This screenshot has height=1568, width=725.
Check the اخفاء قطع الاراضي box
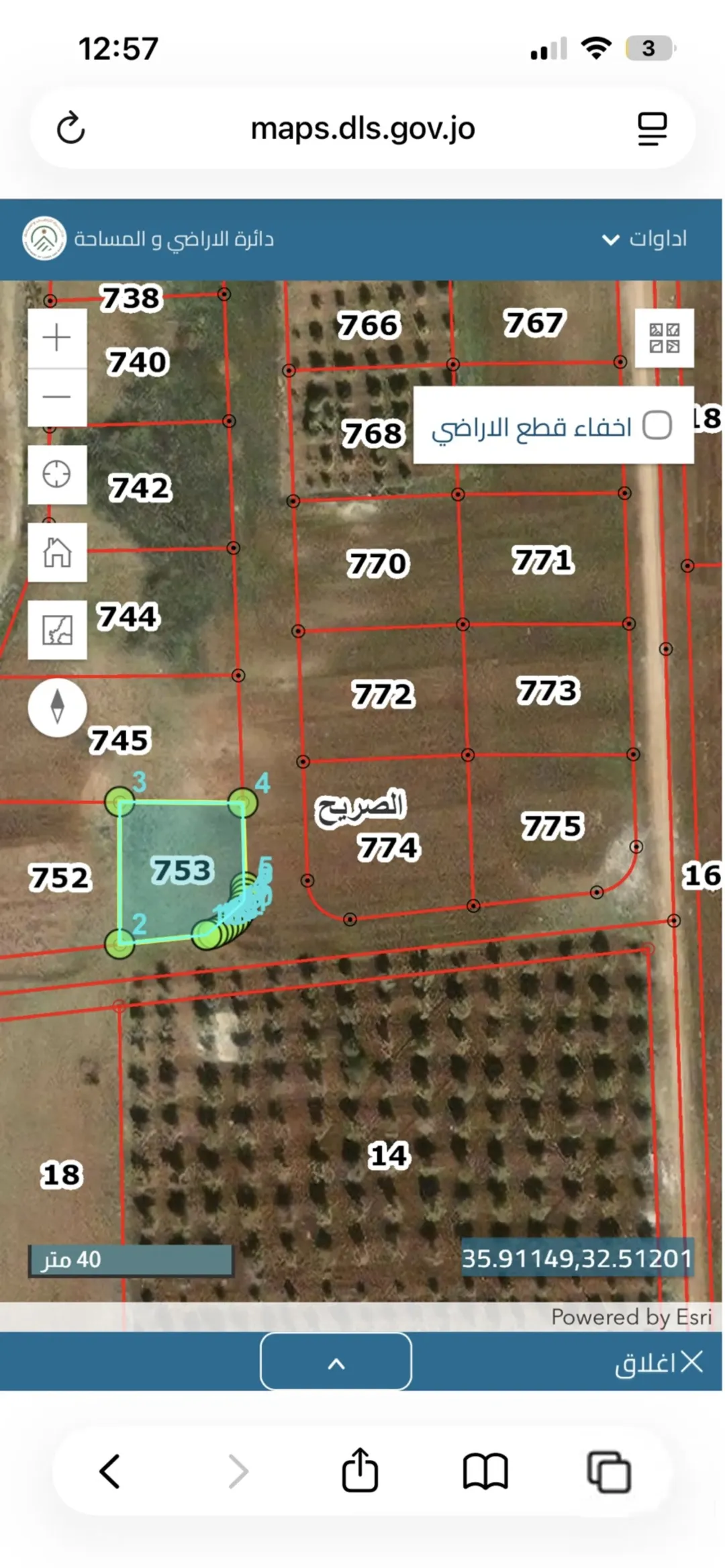[x=657, y=425]
